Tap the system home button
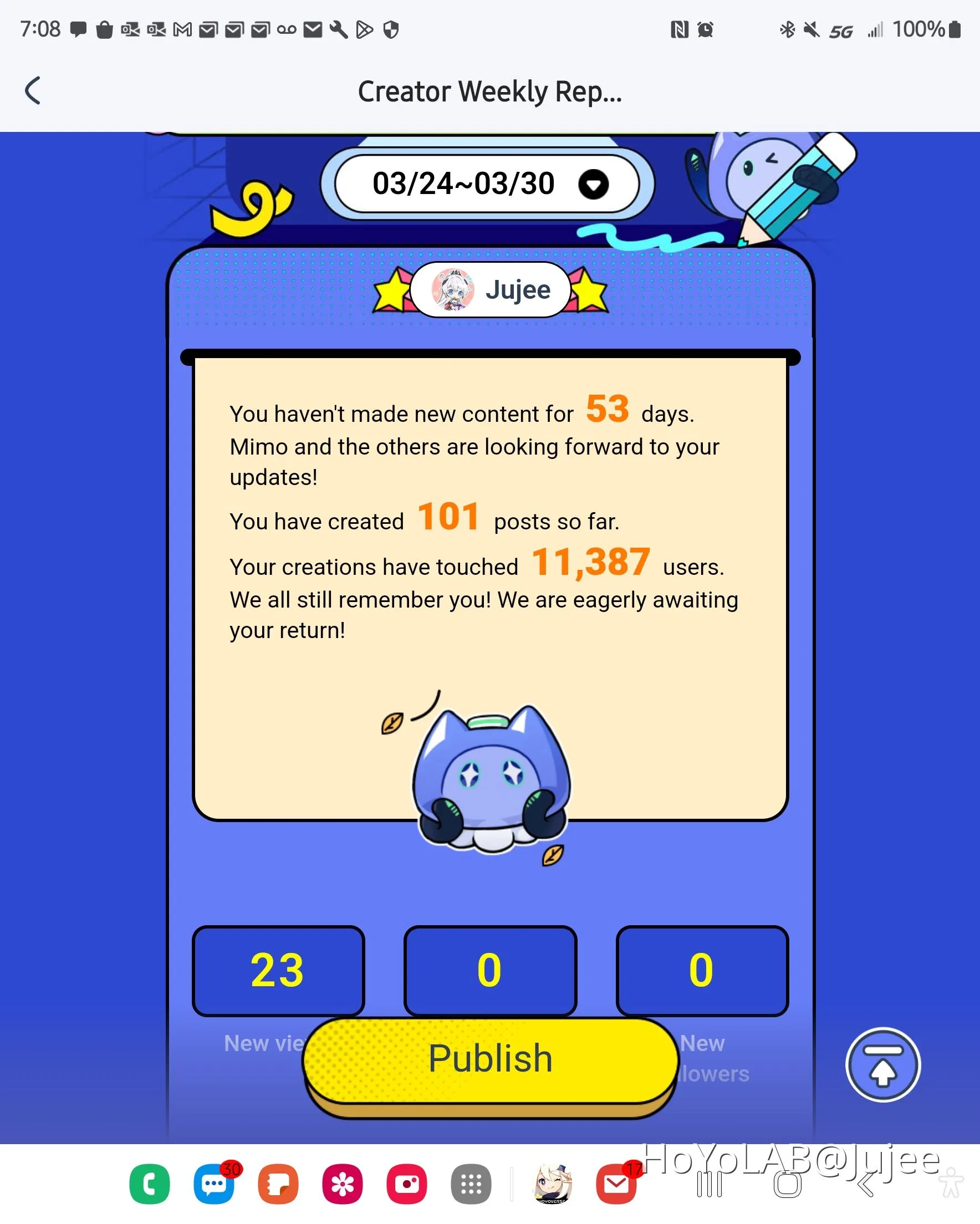980x1224 pixels. 788,1185
